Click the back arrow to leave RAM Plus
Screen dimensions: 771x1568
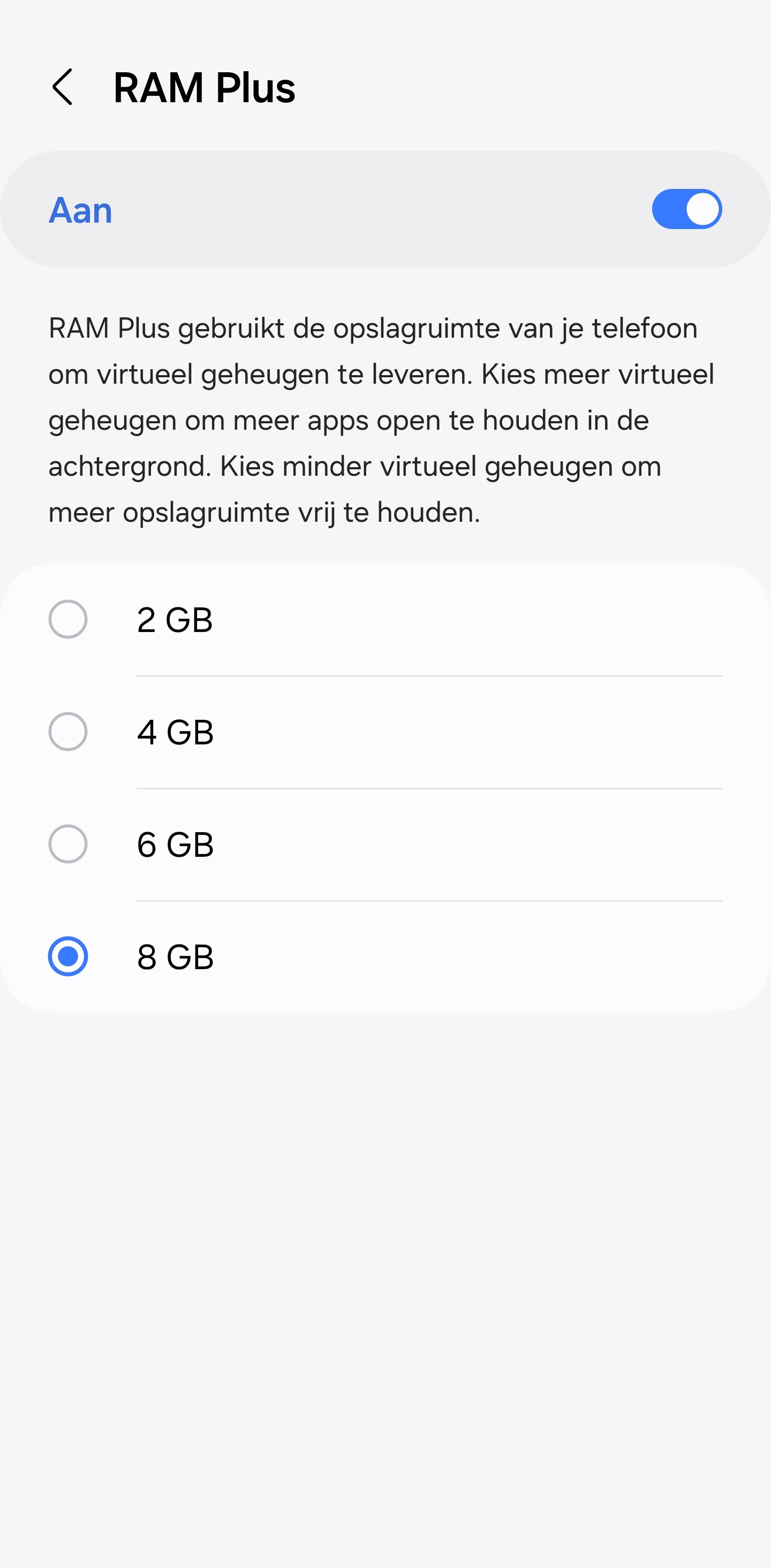(x=63, y=87)
